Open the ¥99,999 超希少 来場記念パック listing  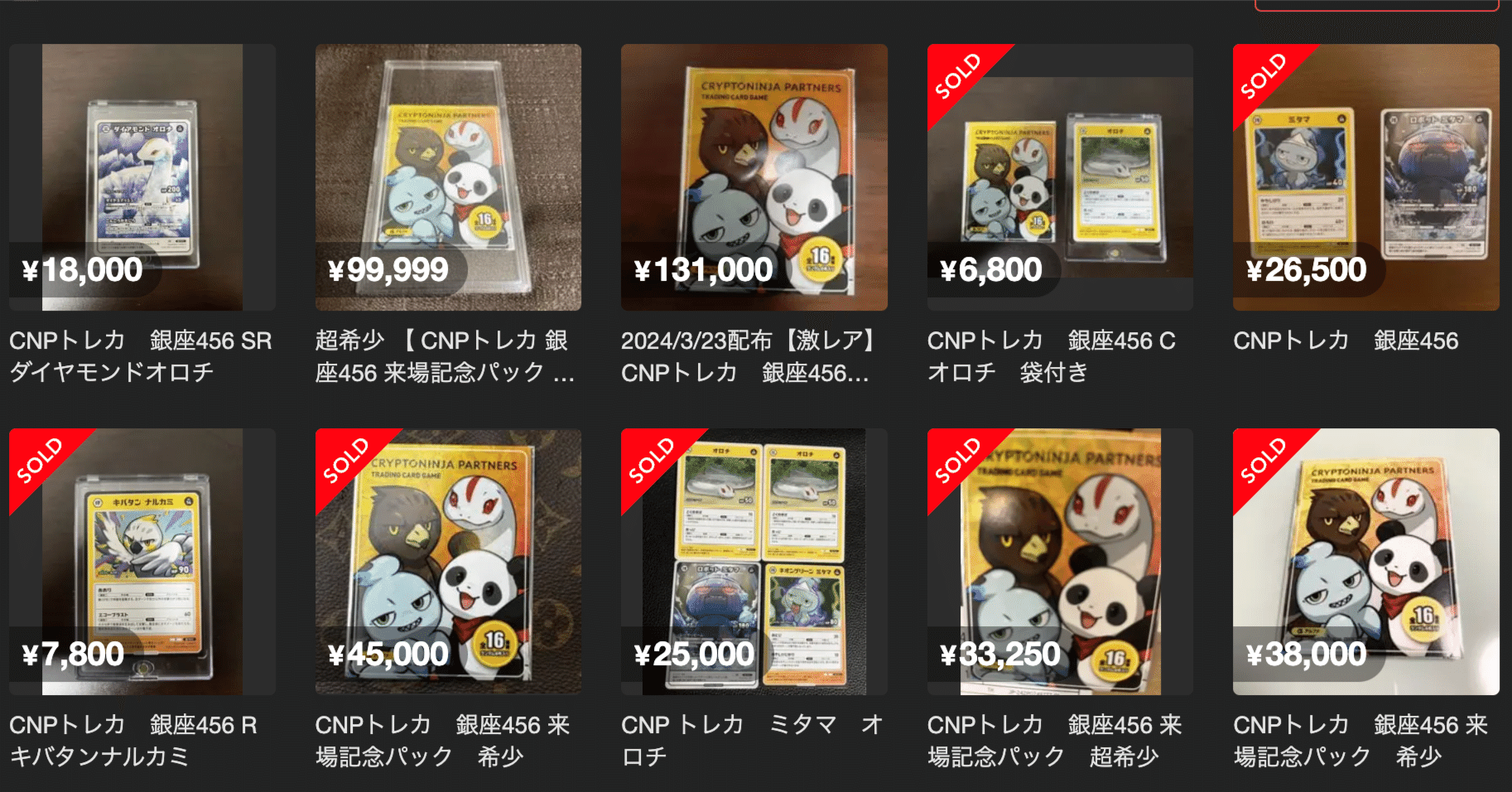[x=448, y=176]
